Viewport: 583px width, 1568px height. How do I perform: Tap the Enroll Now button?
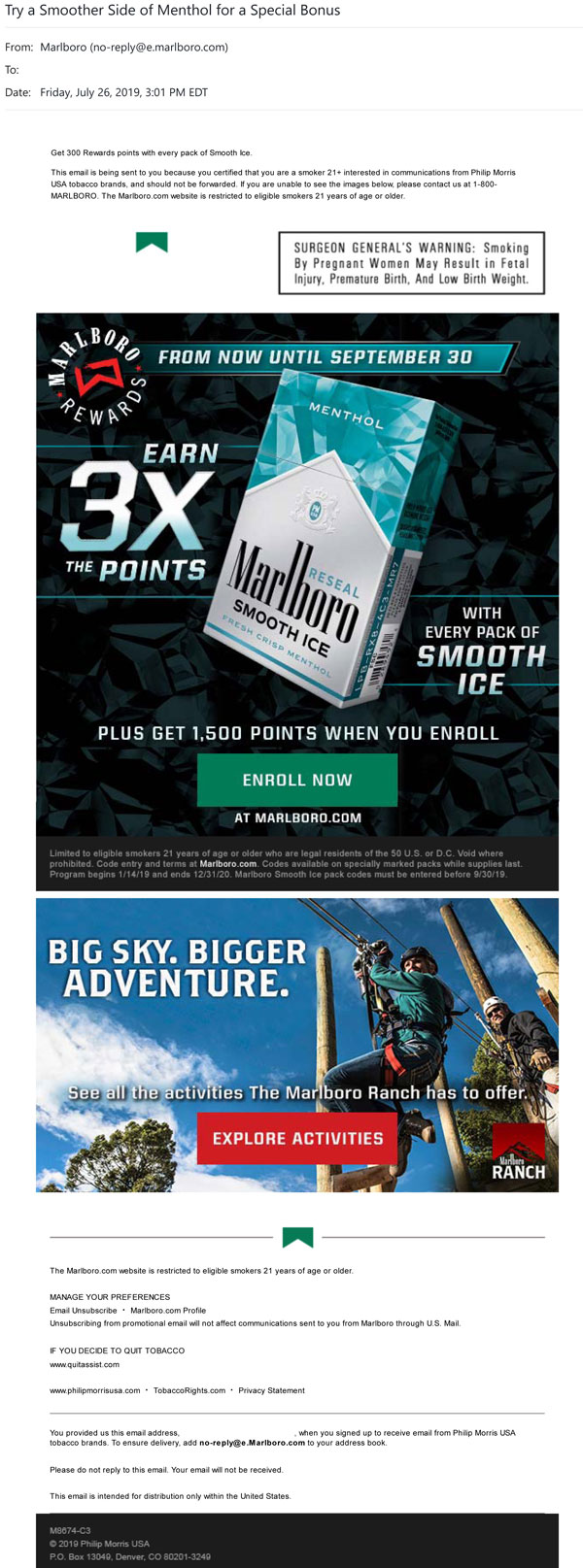296,780
